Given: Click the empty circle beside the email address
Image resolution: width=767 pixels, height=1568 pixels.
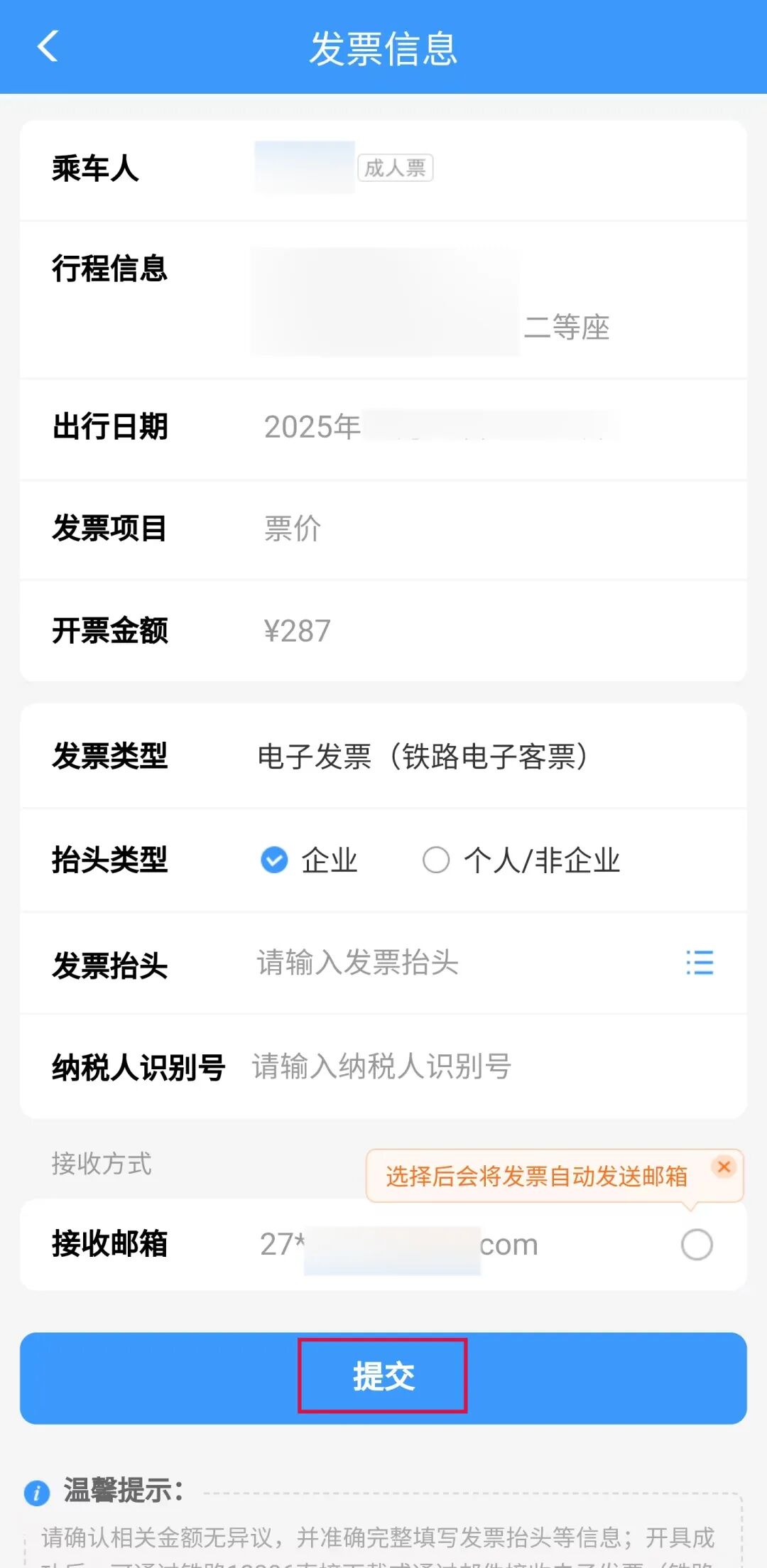Looking at the screenshot, I should pyautogui.click(x=697, y=1244).
